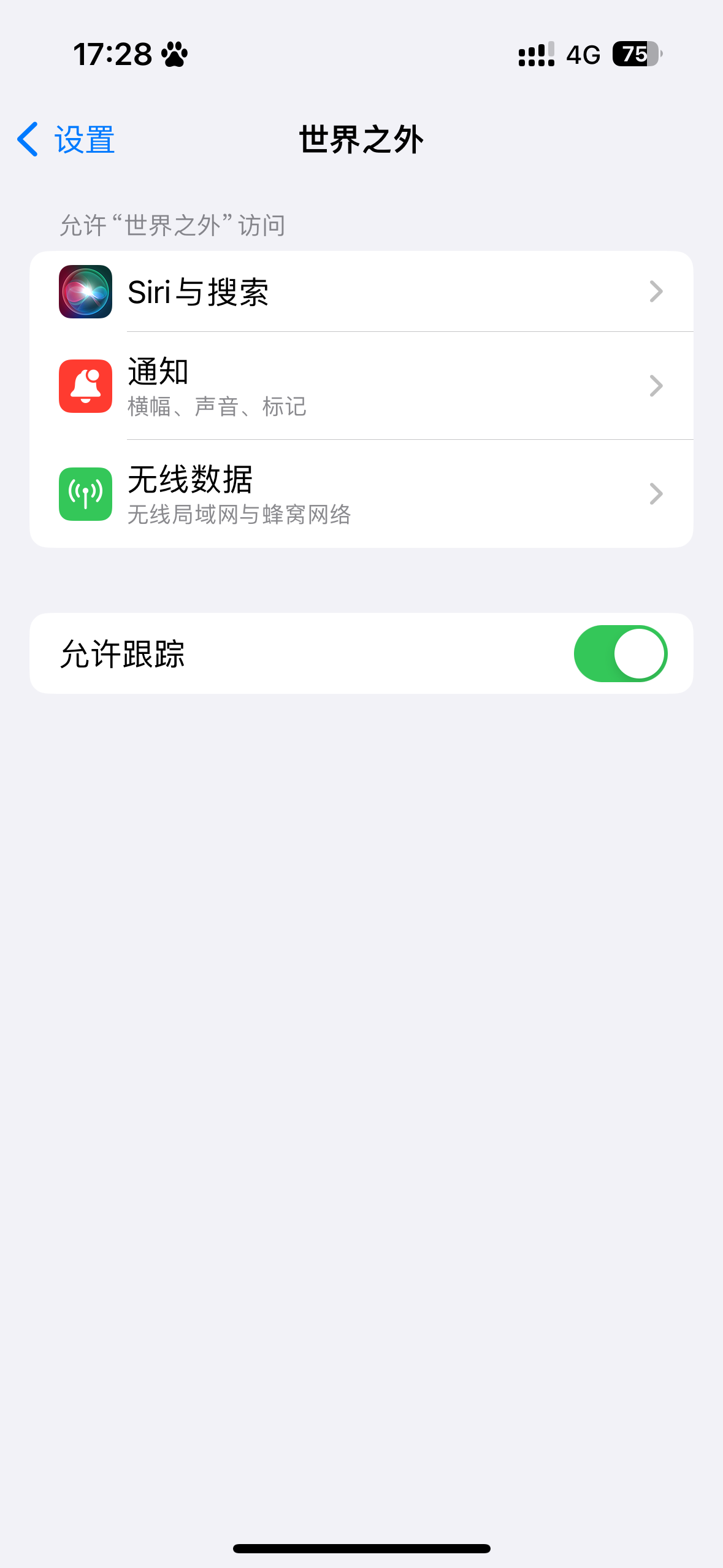Click the time 17:28 in status bar
Viewport: 723px width, 1568px height.
click(x=112, y=54)
